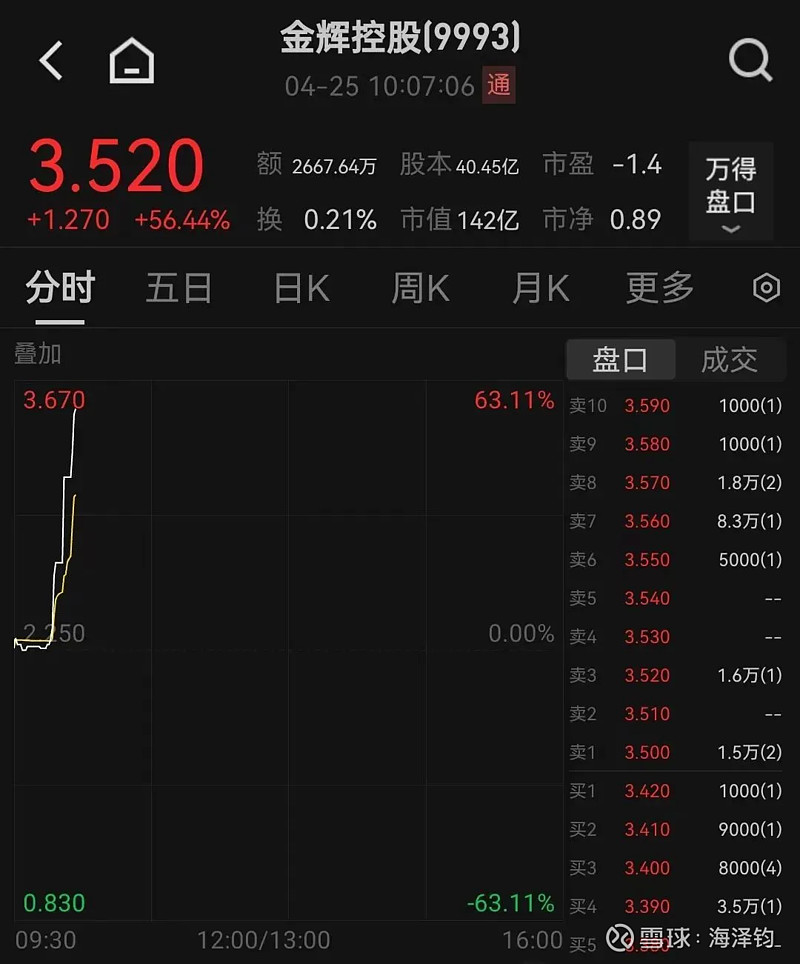
Task: Switch to the 成交 trades tab
Action: tap(729, 360)
